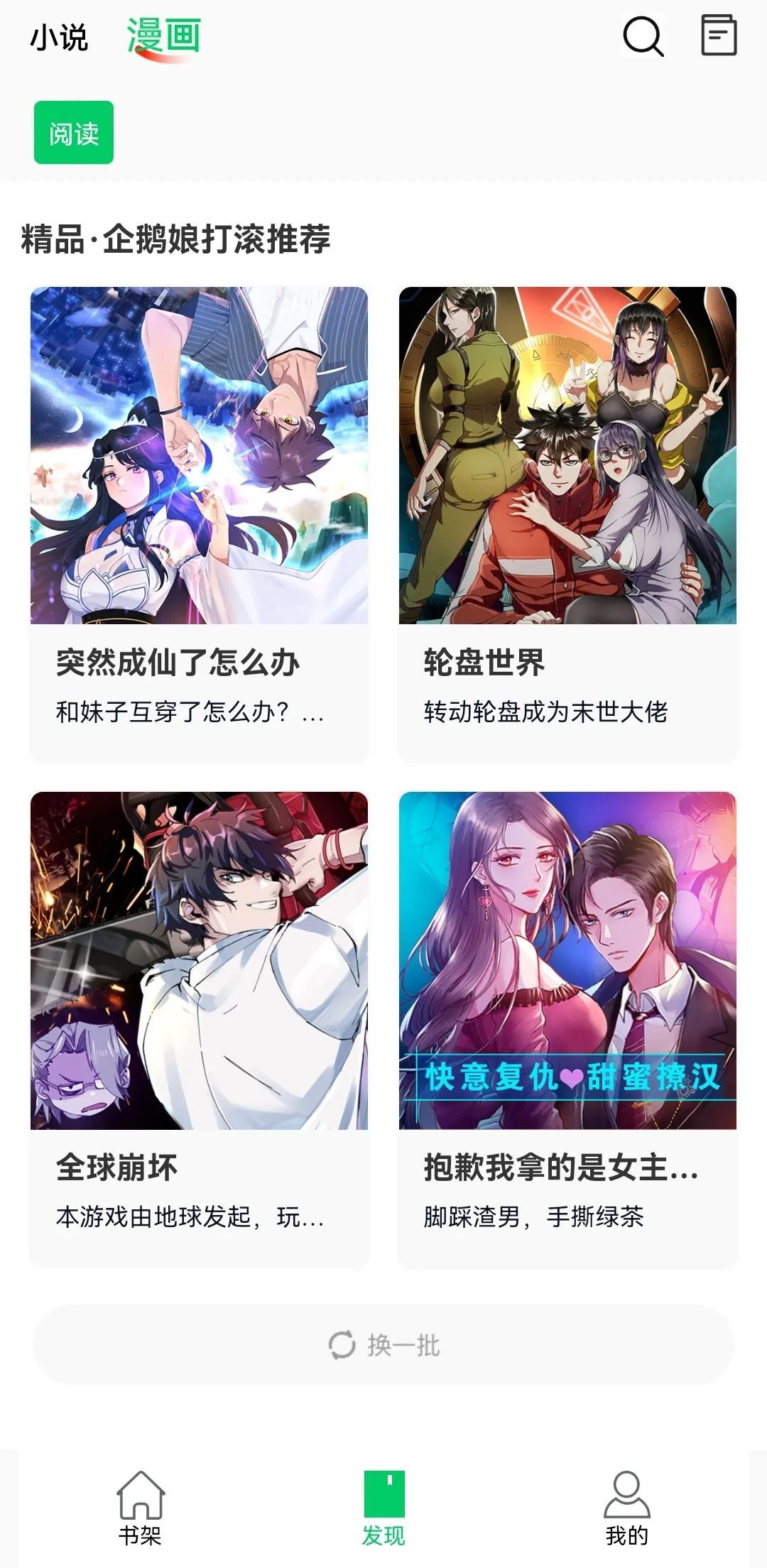
Task: Open the comic 突然成仙了怎么办
Action: point(199,525)
